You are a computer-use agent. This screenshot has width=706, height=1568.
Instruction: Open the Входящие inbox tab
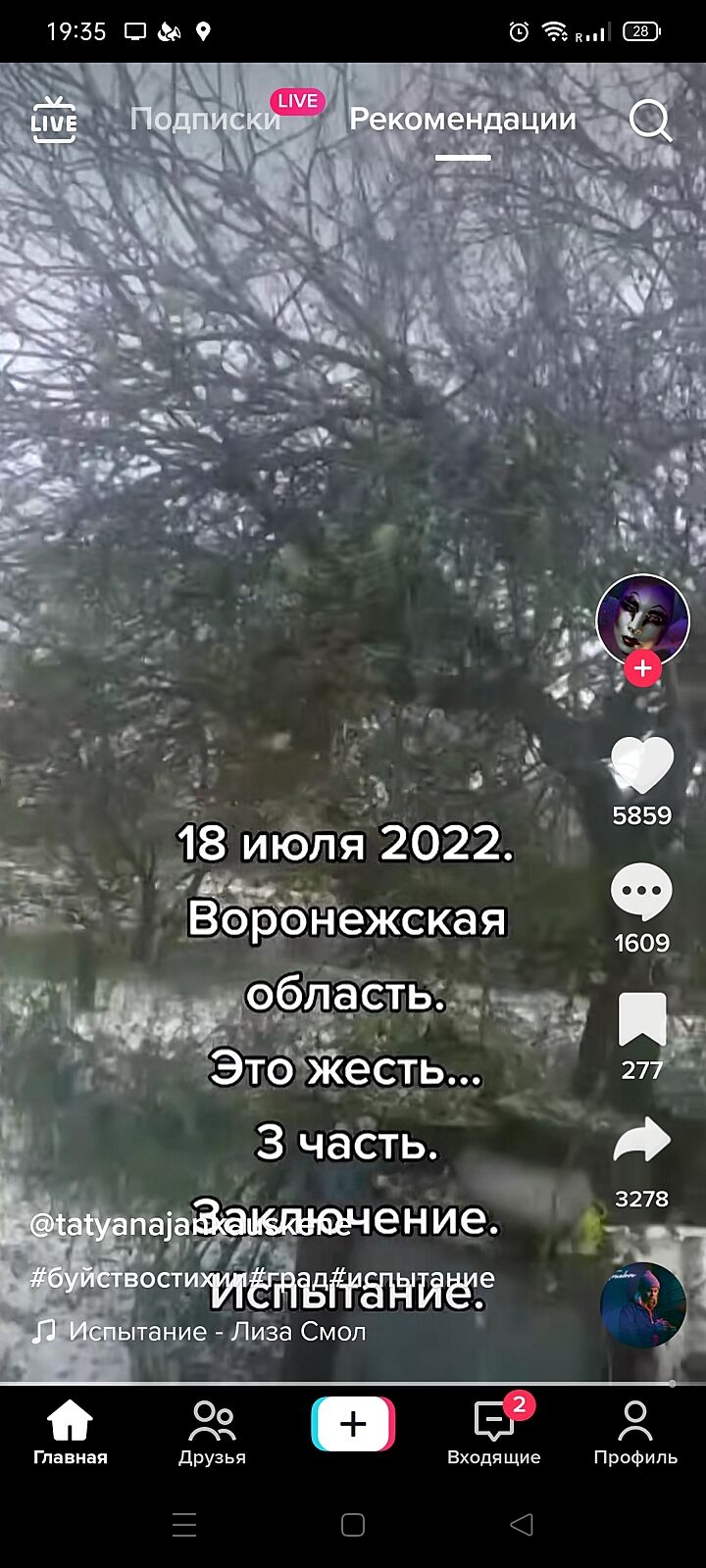494,1433
